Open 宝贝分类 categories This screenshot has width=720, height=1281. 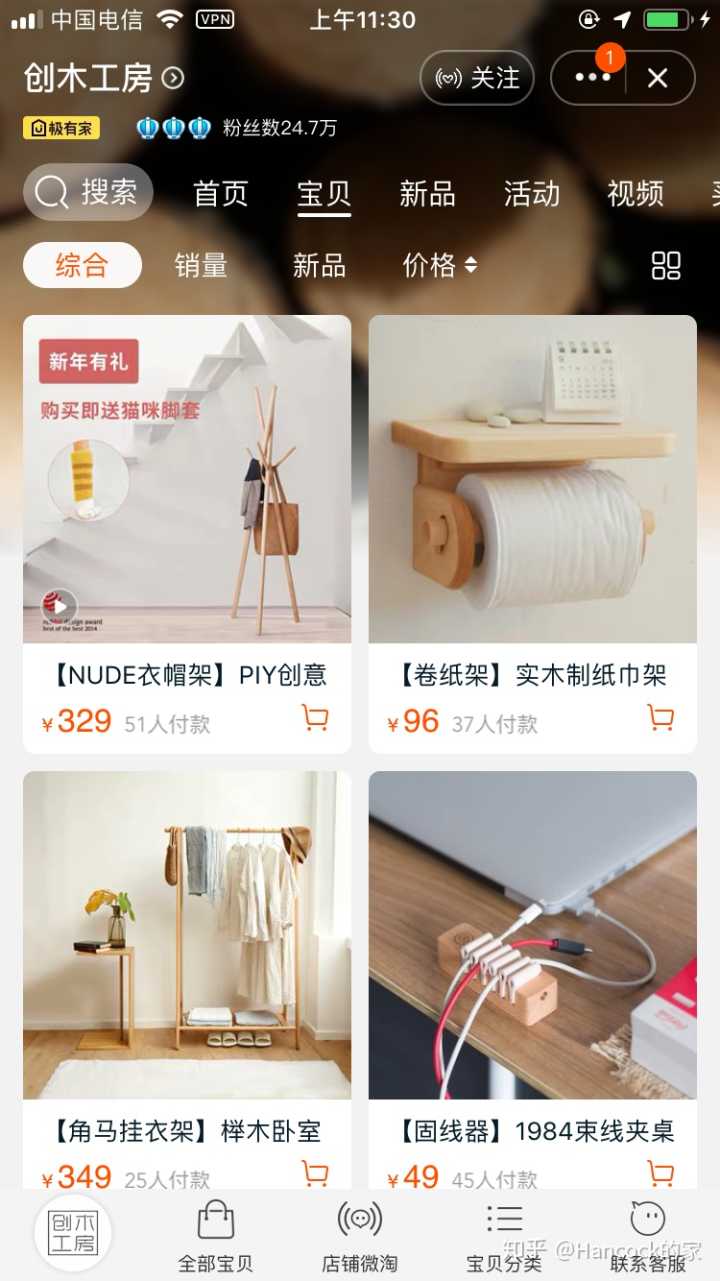(x=504, y=1236)
